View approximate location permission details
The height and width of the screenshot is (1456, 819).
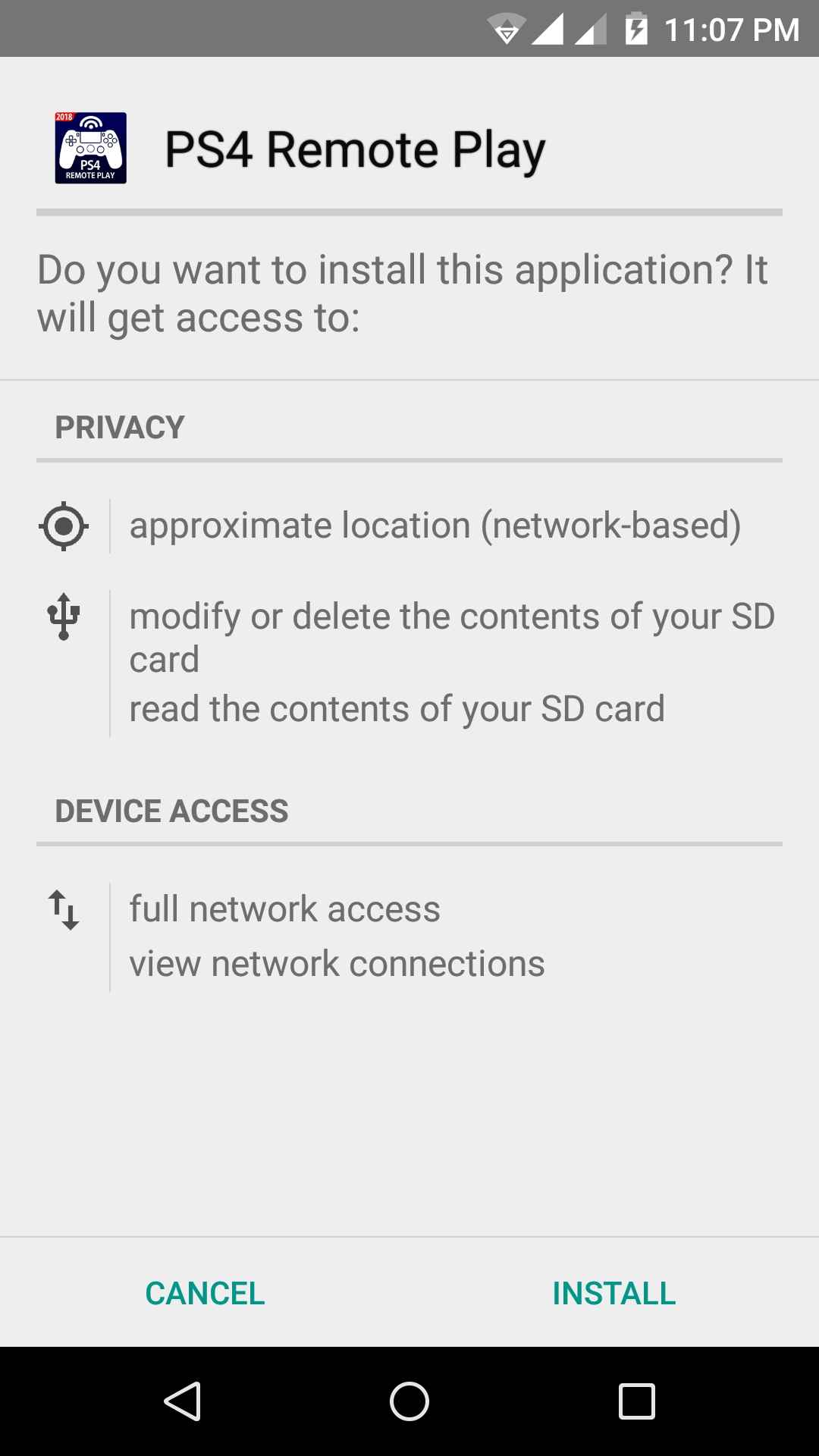pos(435,526)
